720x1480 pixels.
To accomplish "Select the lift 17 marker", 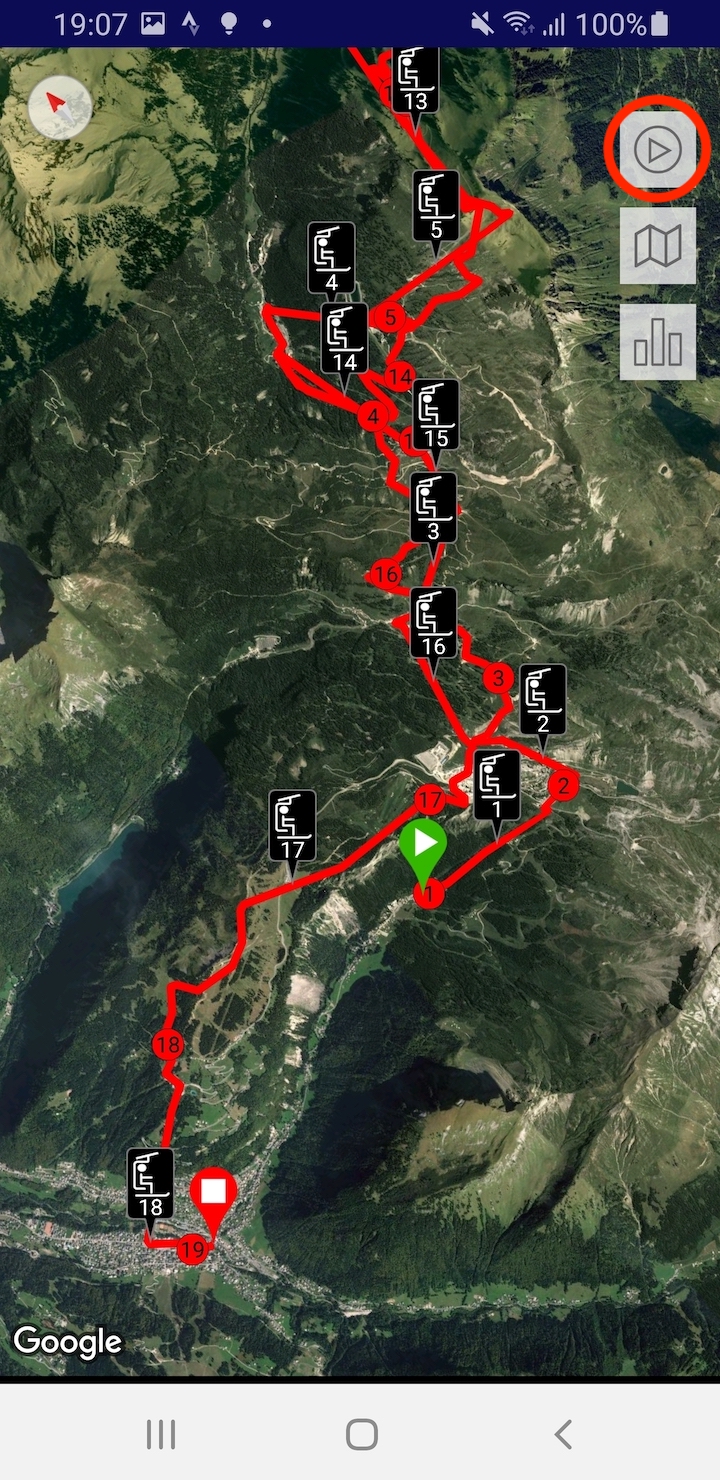I will pyautogui.click(x=292, y=825).
